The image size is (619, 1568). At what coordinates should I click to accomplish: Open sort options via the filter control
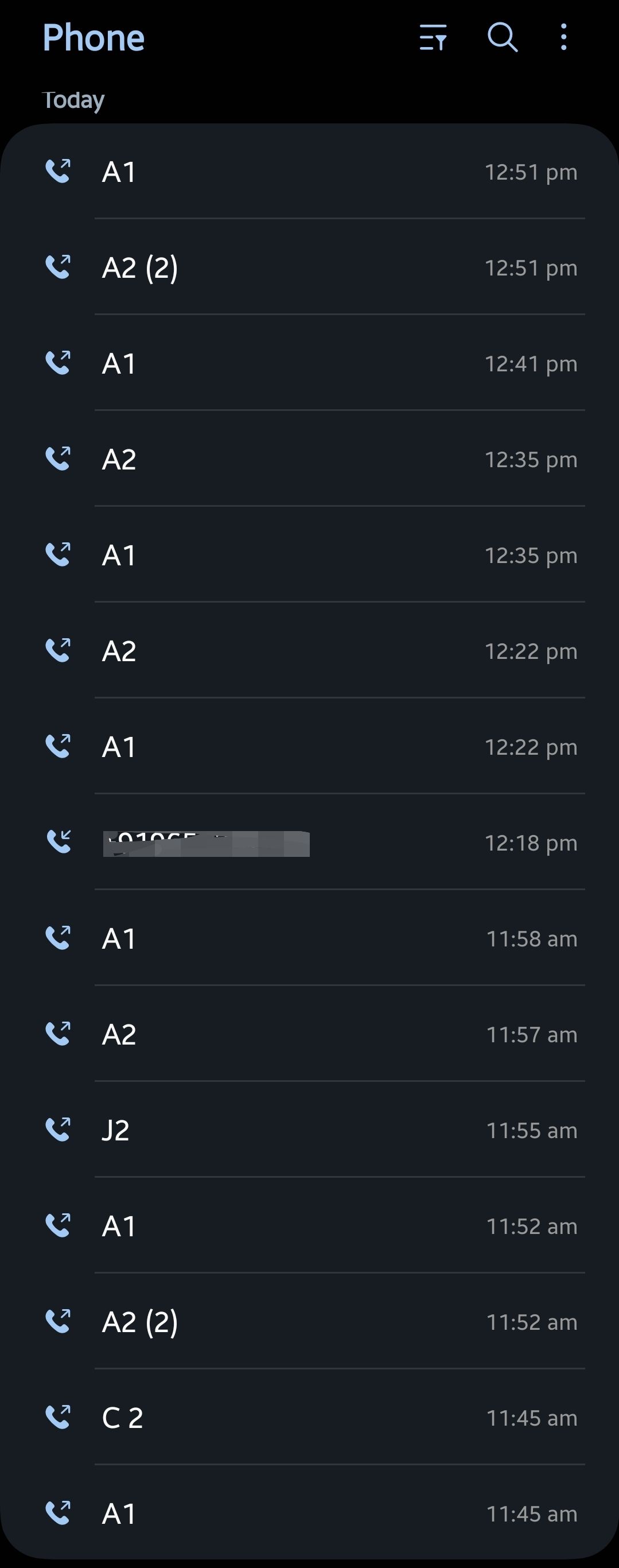[x=433, y=38]
